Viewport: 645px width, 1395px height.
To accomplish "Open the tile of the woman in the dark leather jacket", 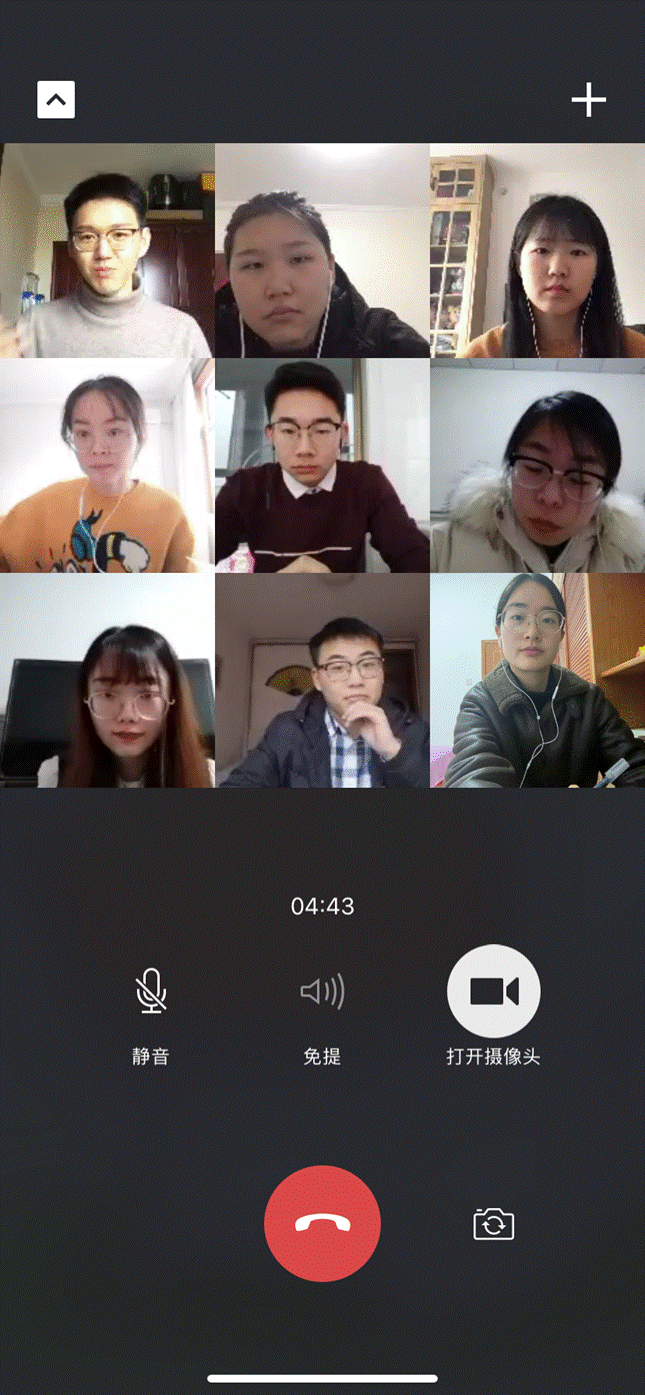I will pyautogui.click(x=537, y=681).
